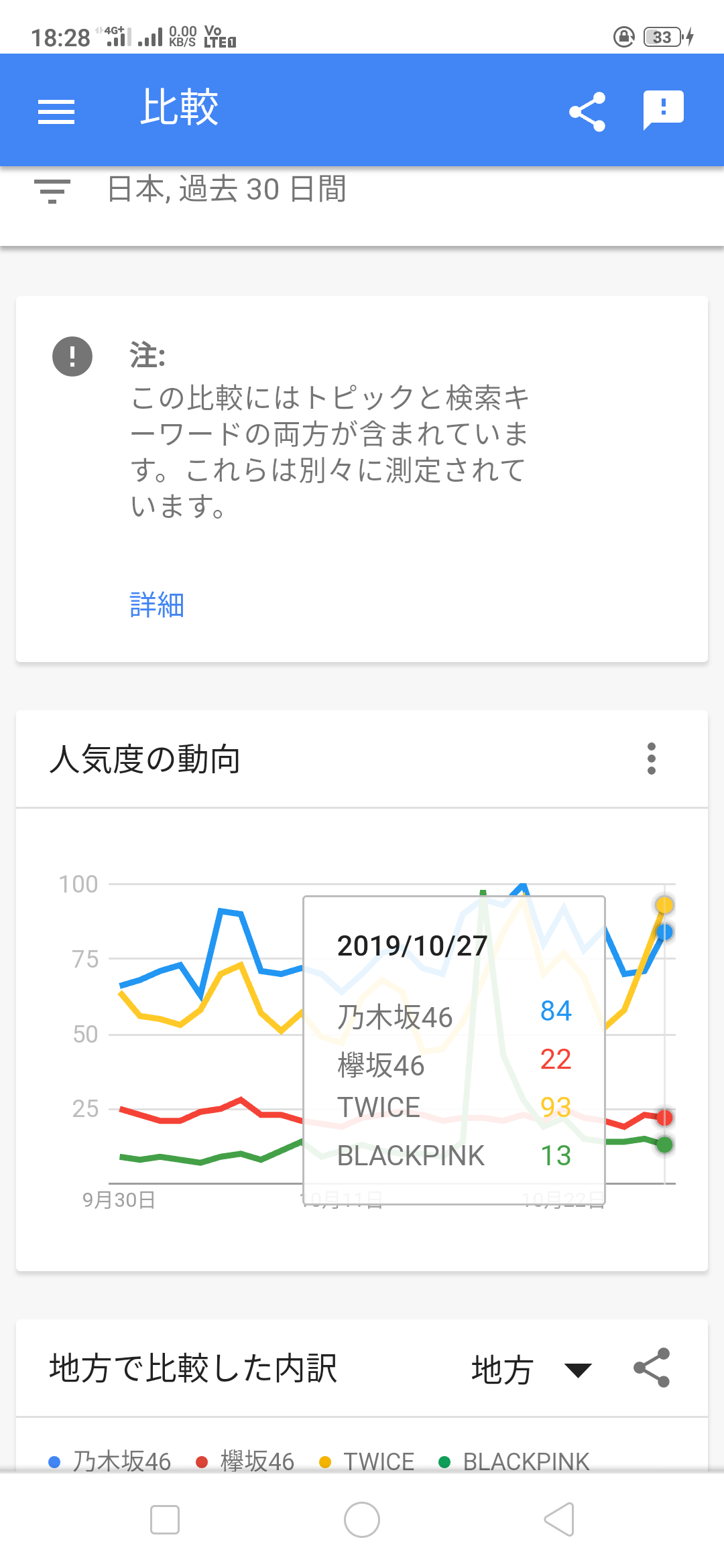
Task: Go to the home screen
Action: (x=362, y=1519)
